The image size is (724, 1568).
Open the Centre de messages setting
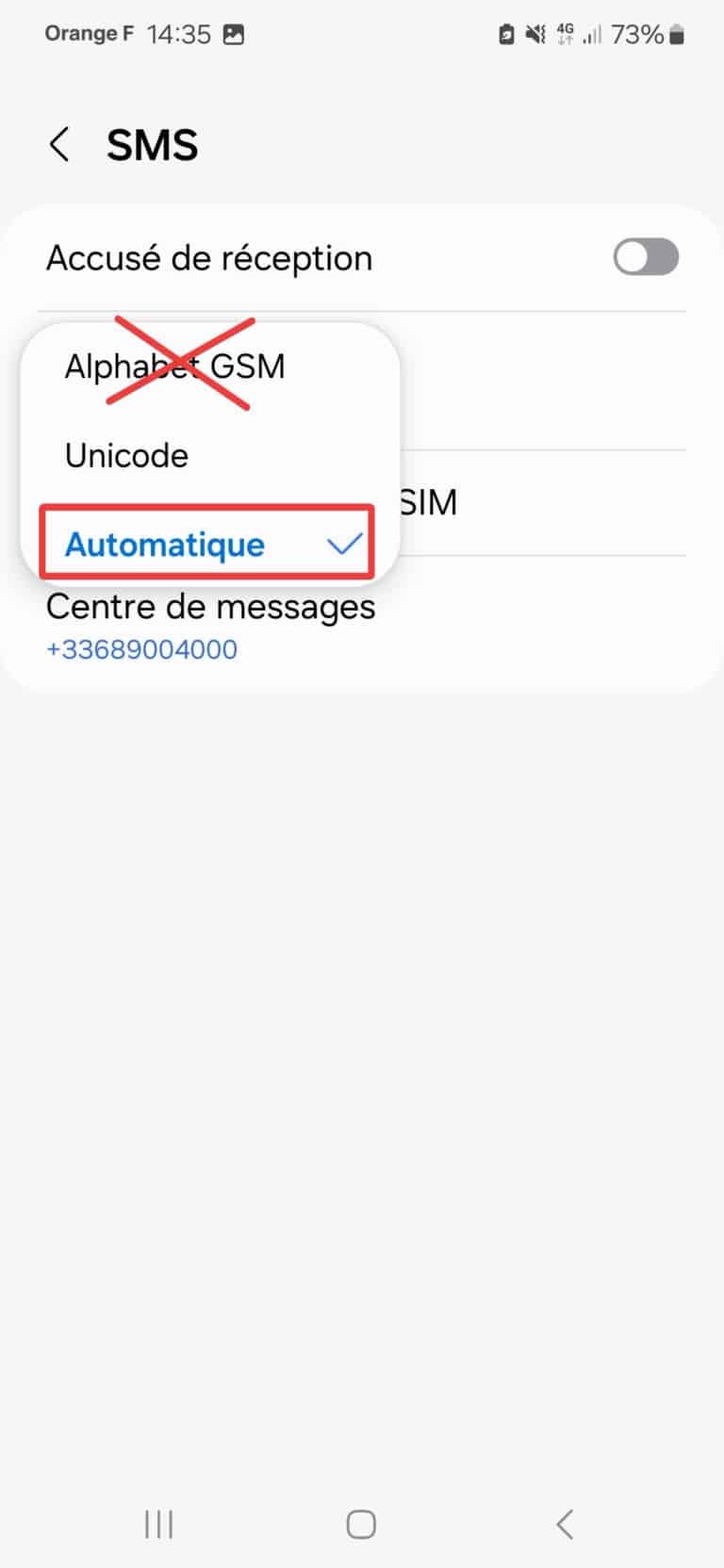coord(210,607)
